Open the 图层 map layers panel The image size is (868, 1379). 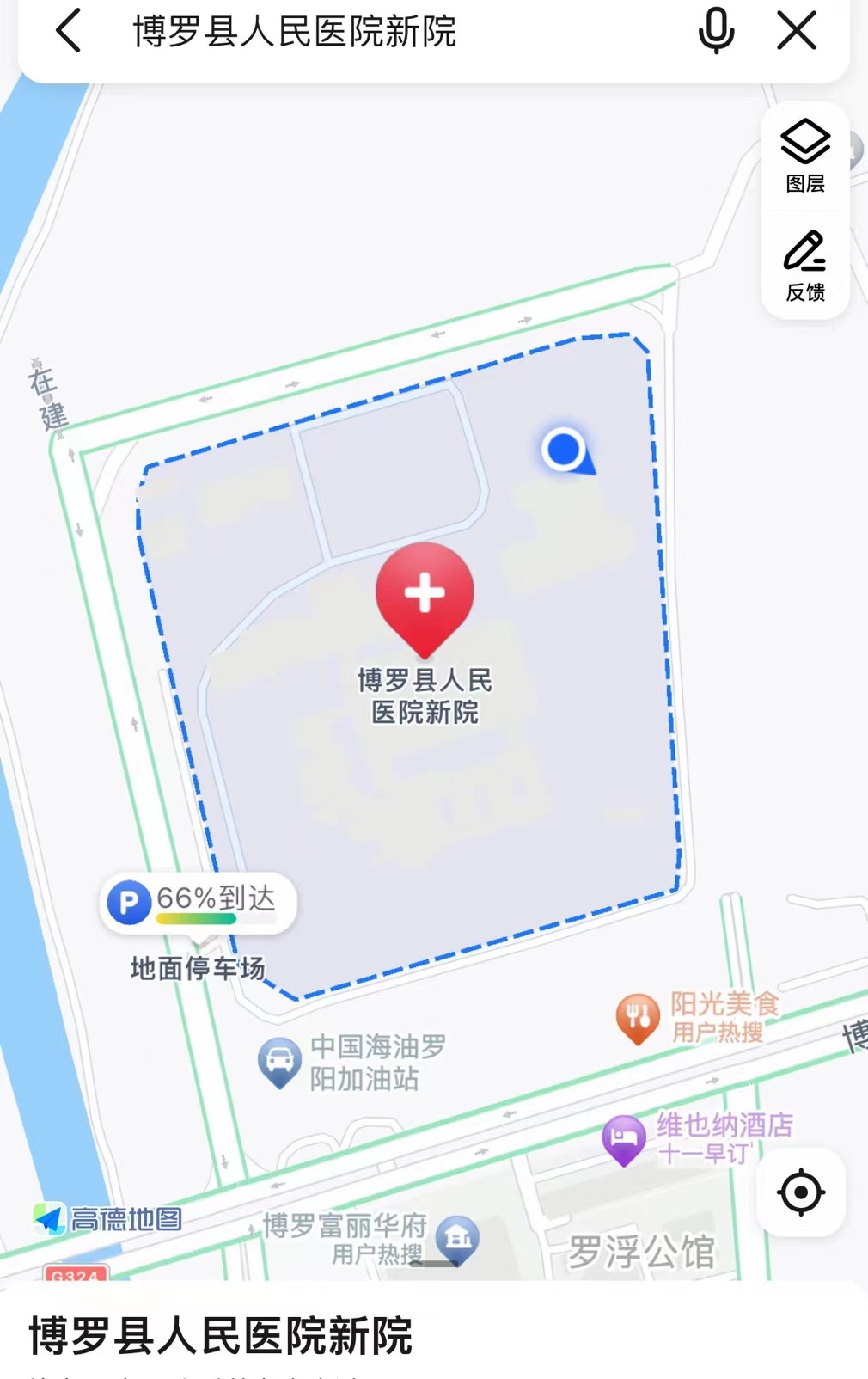(x=805, y=156)
